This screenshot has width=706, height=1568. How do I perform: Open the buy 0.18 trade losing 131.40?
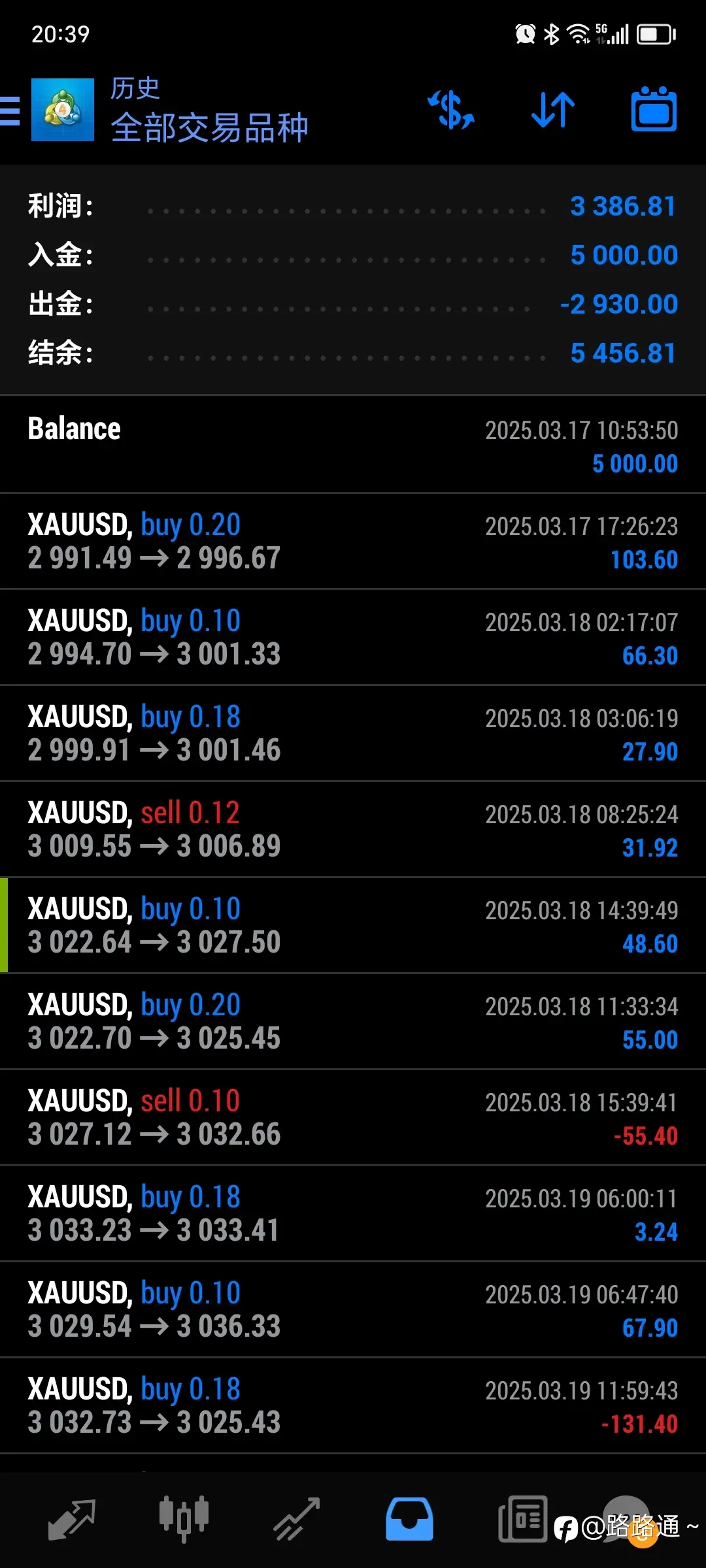click(353, 1406)
